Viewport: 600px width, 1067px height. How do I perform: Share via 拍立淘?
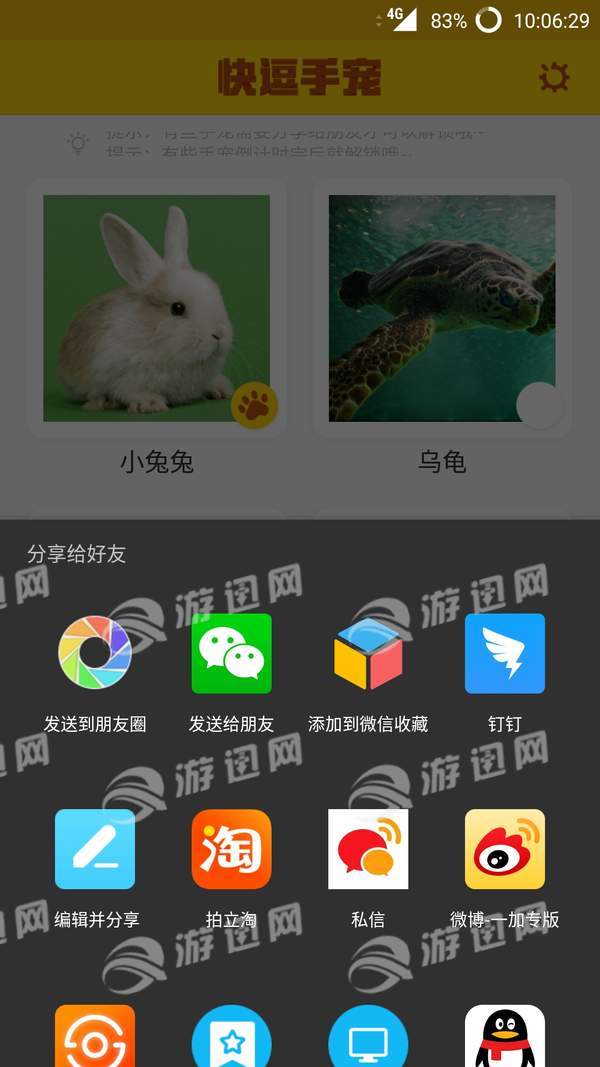(231, 850)
